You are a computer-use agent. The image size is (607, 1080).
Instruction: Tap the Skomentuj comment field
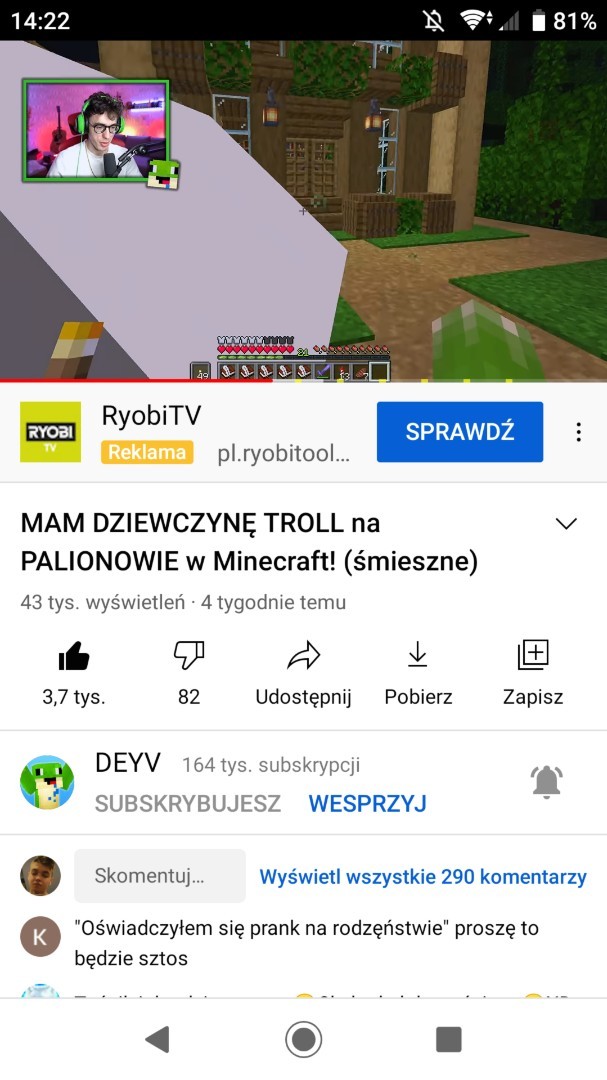coord(160,876)
